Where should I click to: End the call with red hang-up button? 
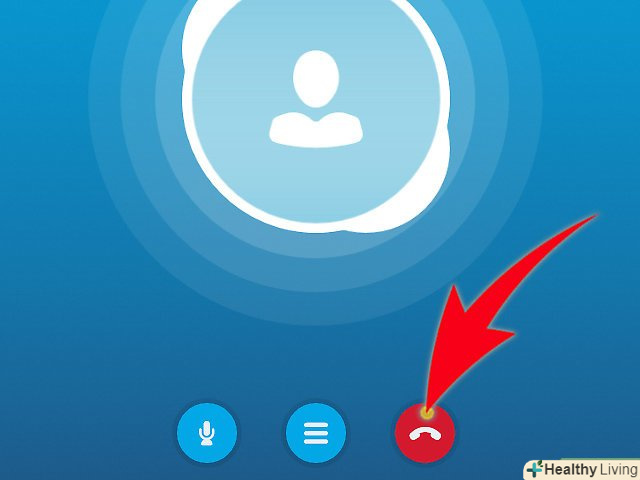point(425,435)
